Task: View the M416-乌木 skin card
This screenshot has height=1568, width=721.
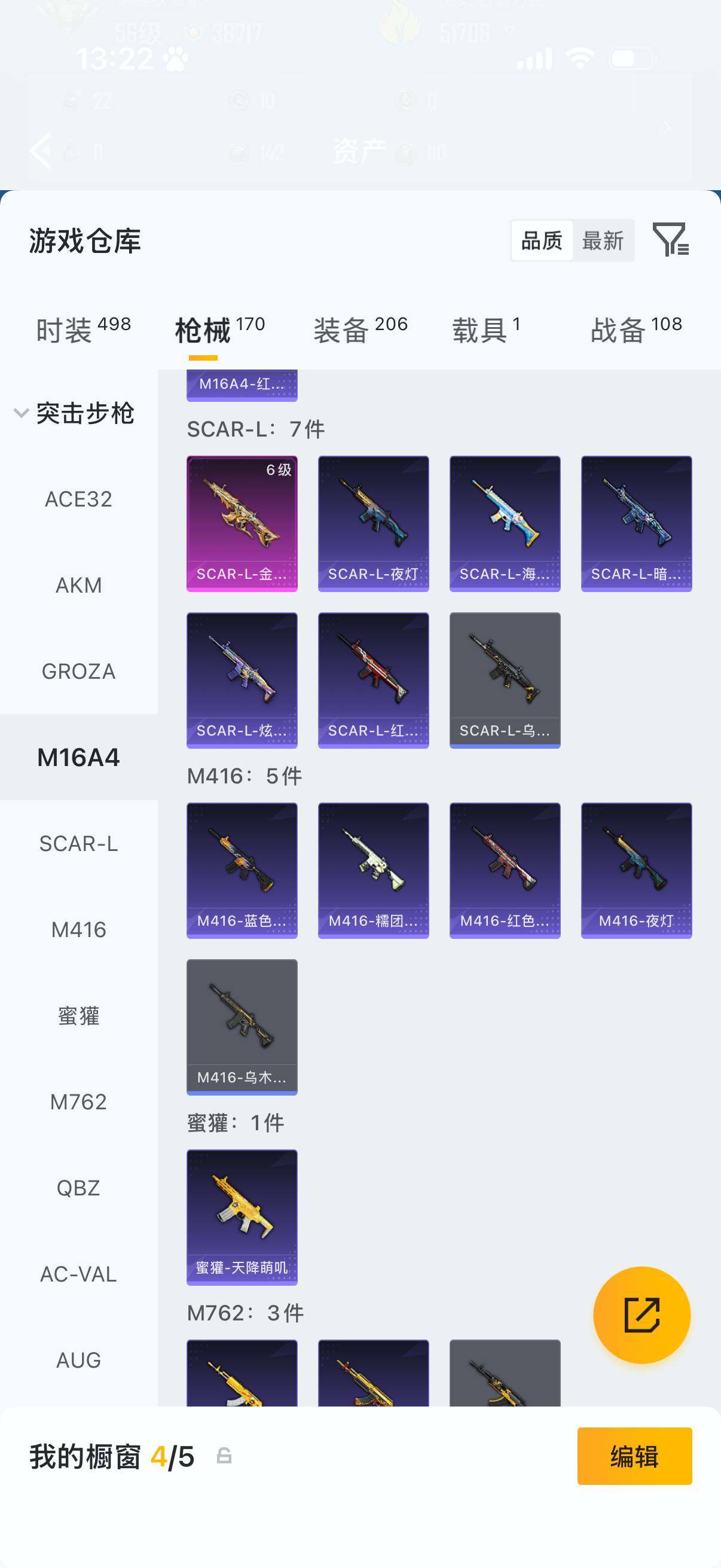Action: pyautogui.click(x=242, y=1027)
